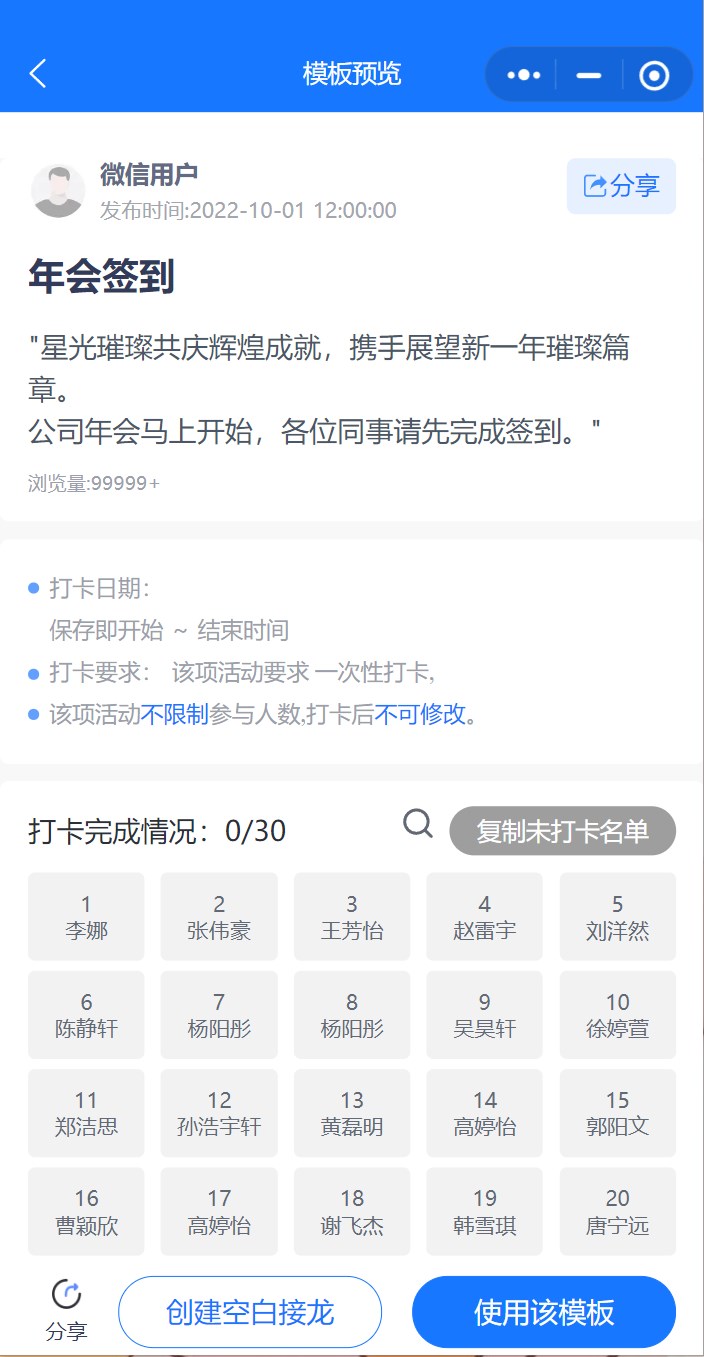The image size is (704, 1357).
Task: Tap the bottom 分享 icon
Action: (x=66, y=1310)
